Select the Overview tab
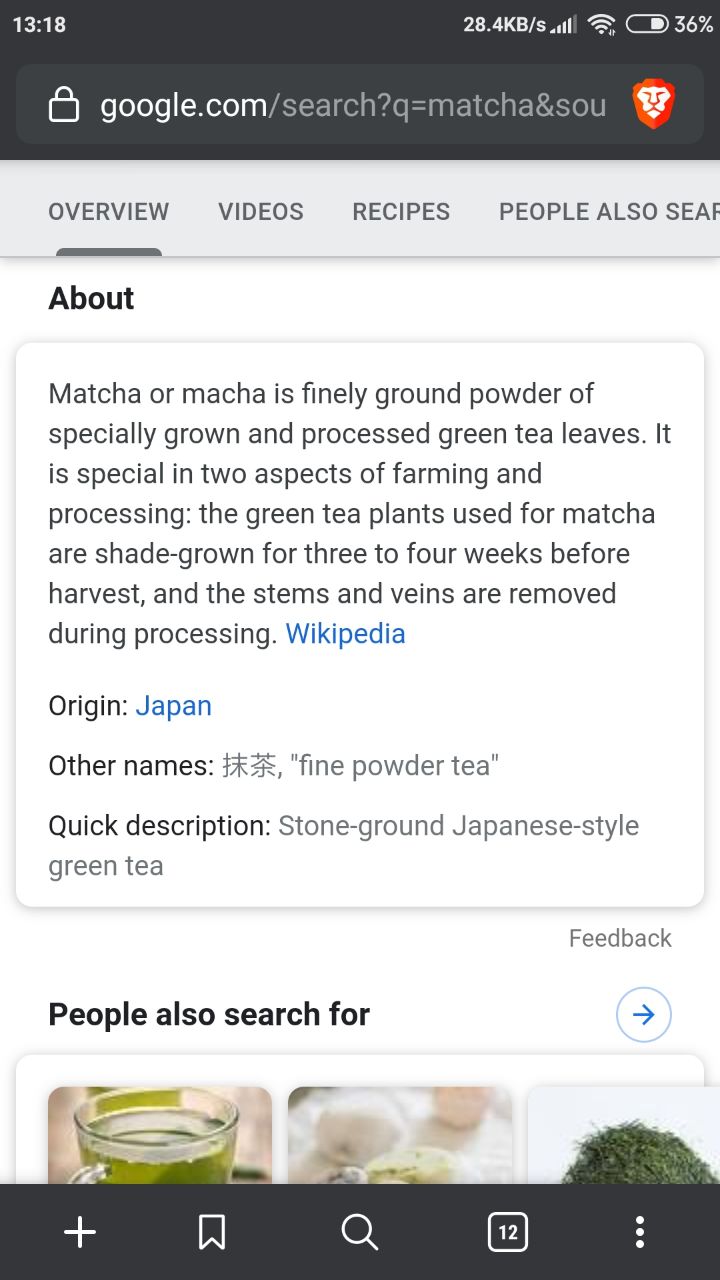 tap(109, 212)
